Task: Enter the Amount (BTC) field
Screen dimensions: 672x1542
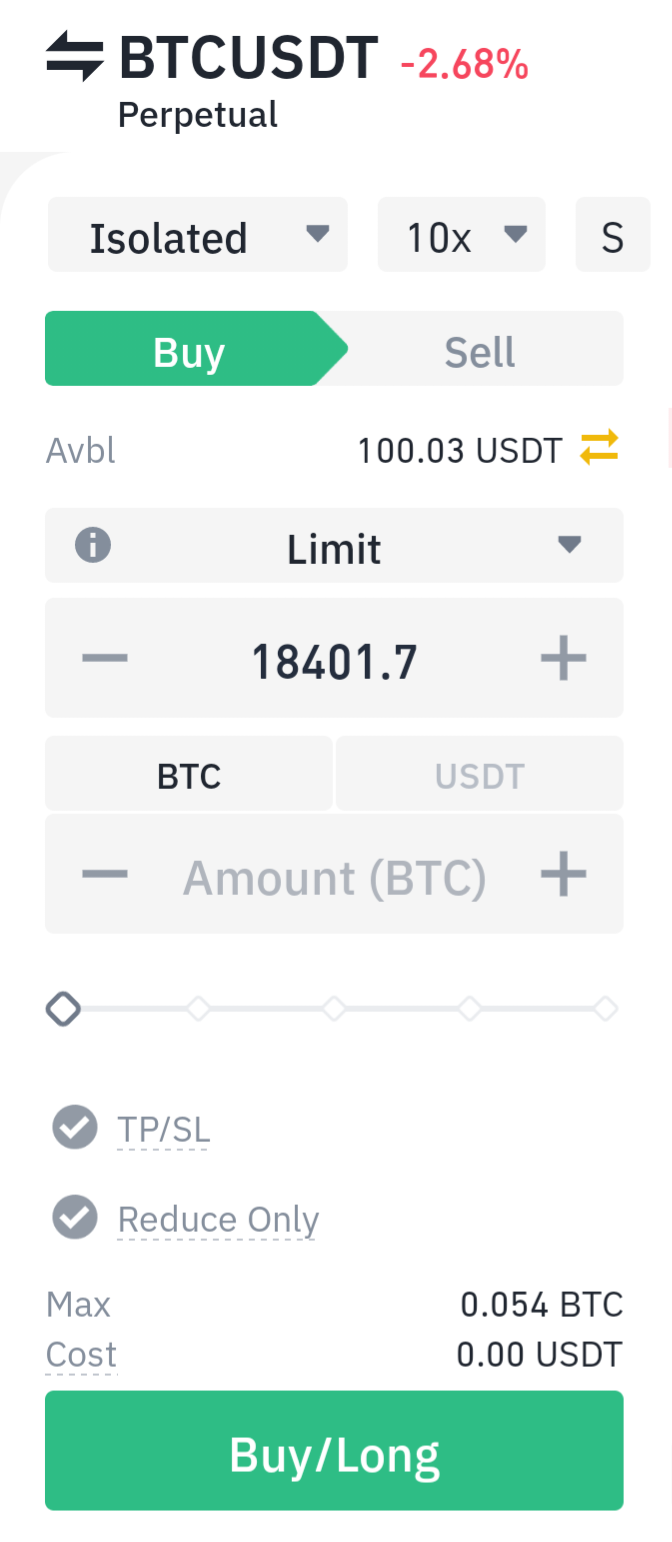Action: (x=334, y=874)
